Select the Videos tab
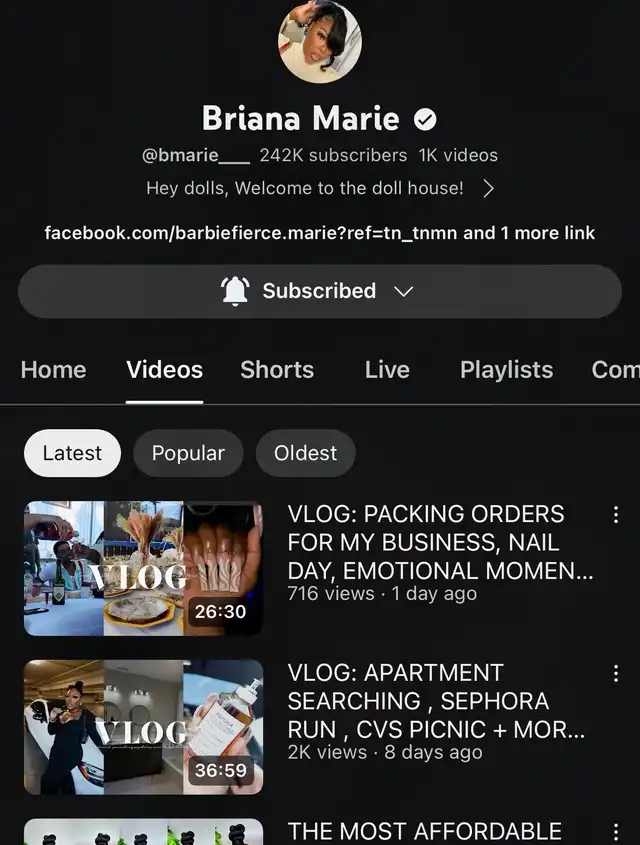Viewport: 640px width, 845px height. point(164,370)
